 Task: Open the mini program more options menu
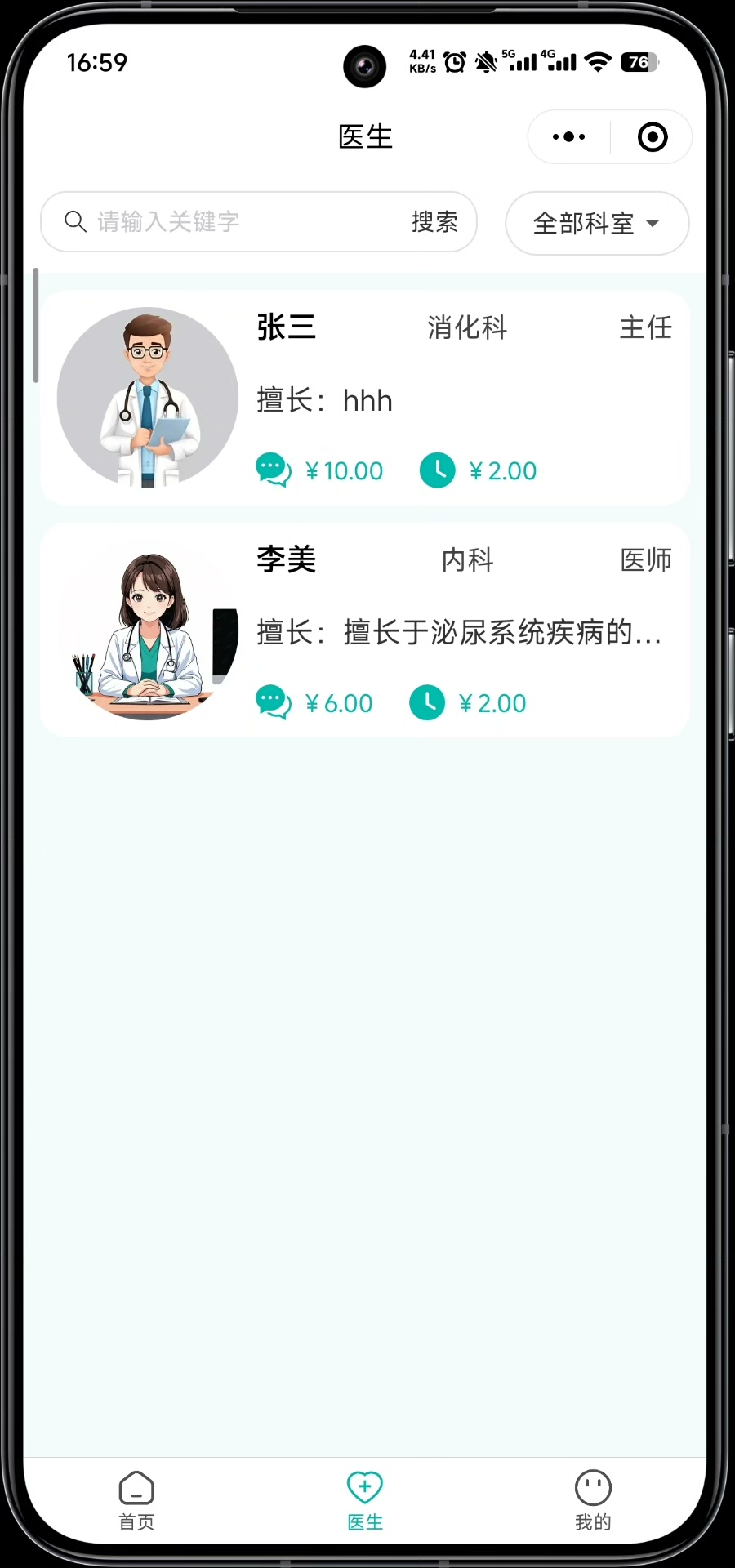click(568, 137)
